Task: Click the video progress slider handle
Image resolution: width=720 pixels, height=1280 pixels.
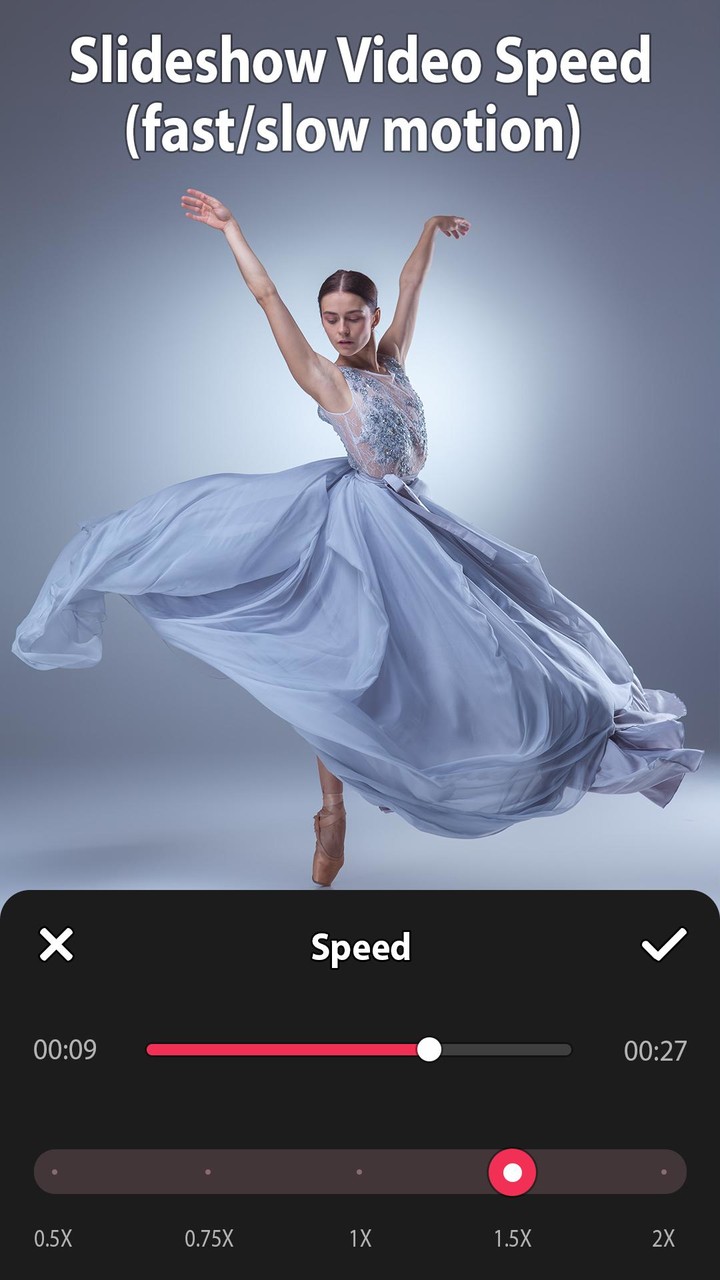Action: [x=430, y=1050]
